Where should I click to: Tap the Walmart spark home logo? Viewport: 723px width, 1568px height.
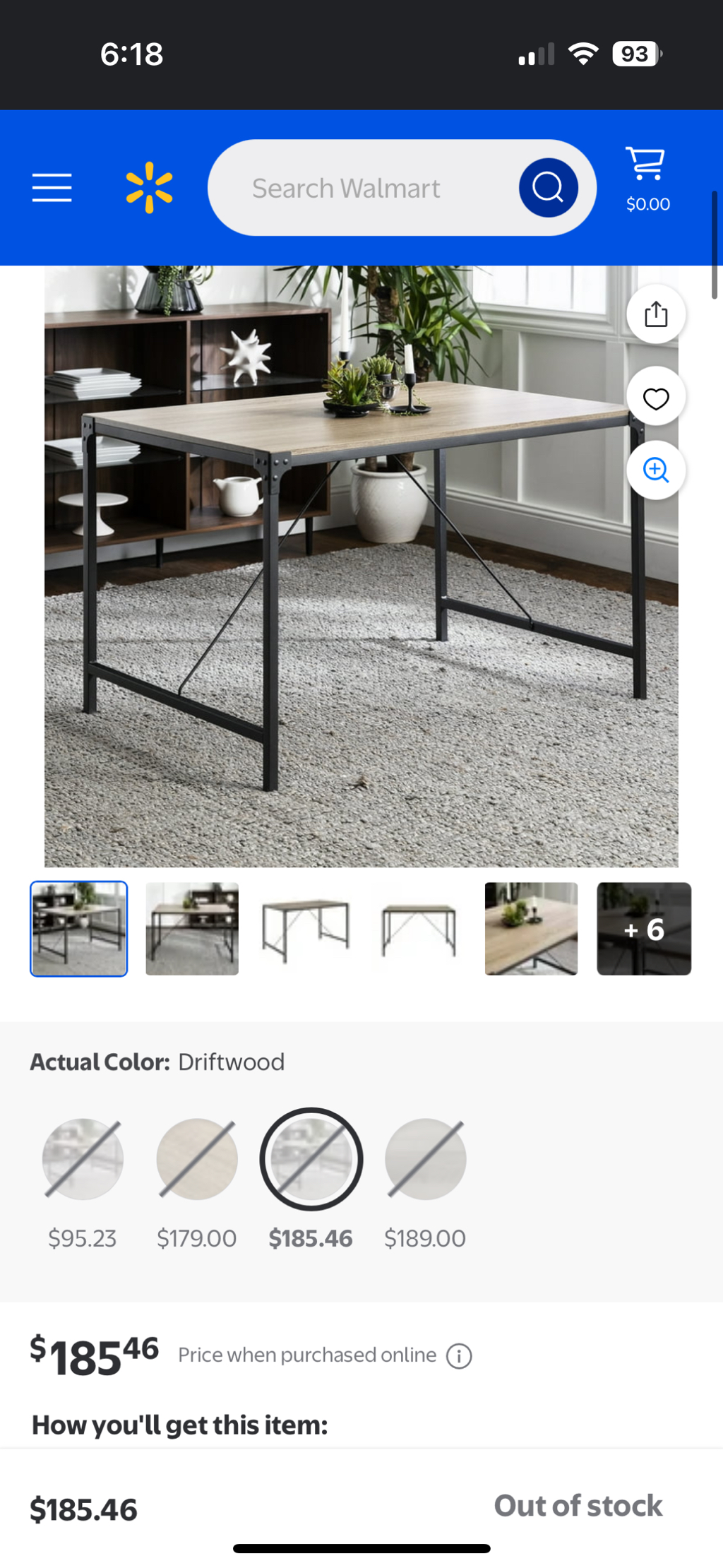149,188
